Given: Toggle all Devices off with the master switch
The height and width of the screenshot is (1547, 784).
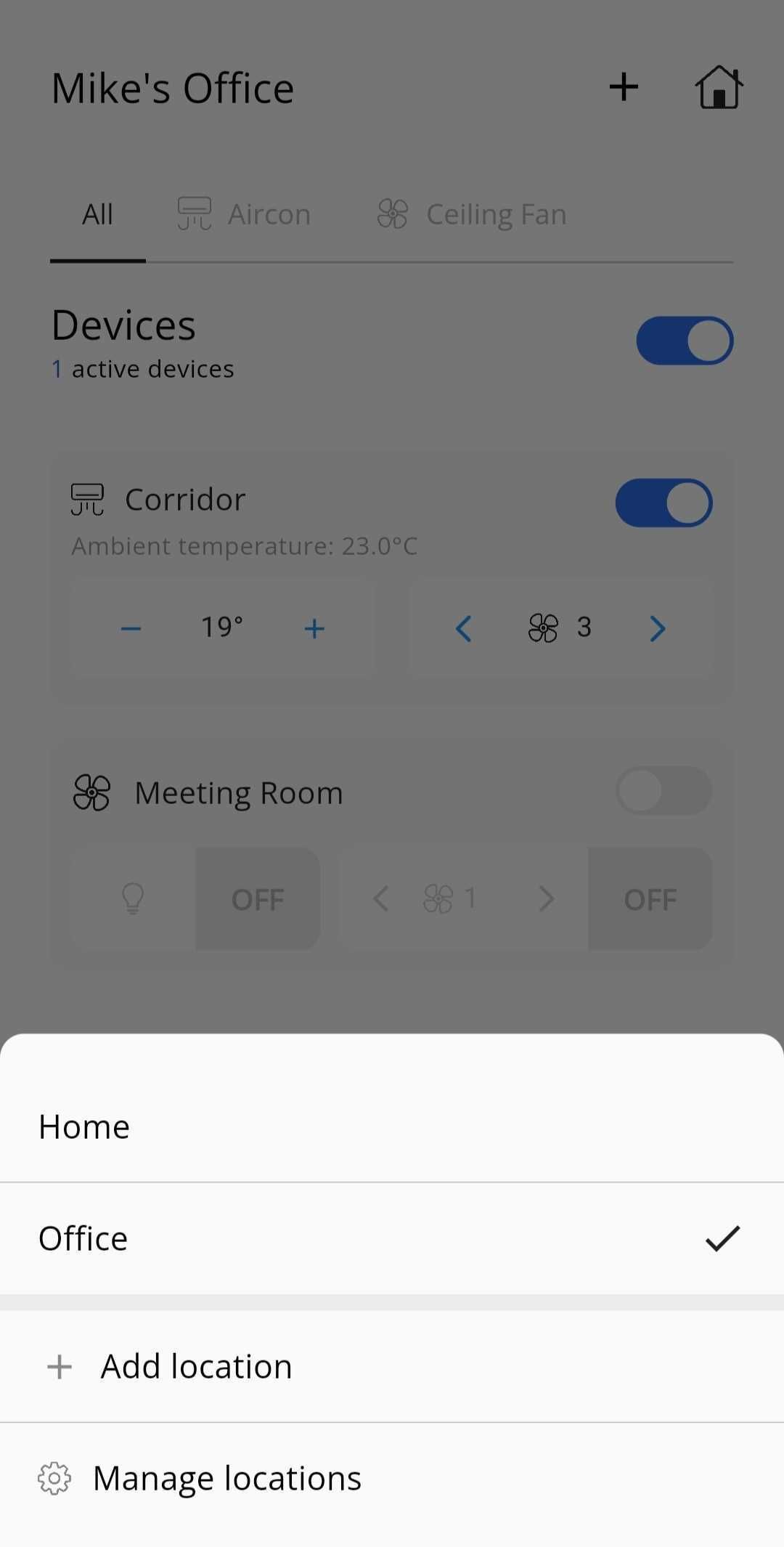Looking at the screenshot, I should 683,340.
